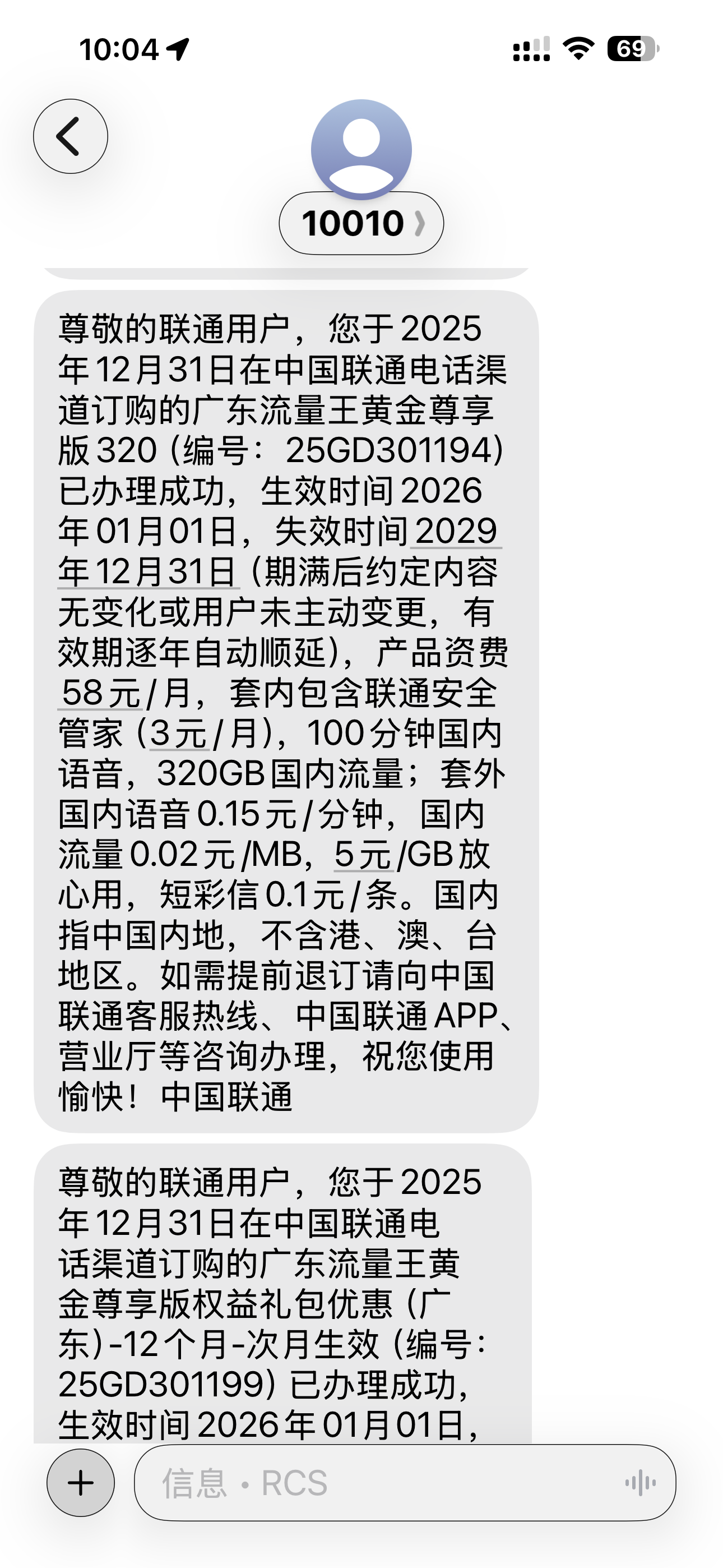The width and height of the screenshot is (723, 1568).
Task: Go back to the message list
Action: tap(70, 136)
